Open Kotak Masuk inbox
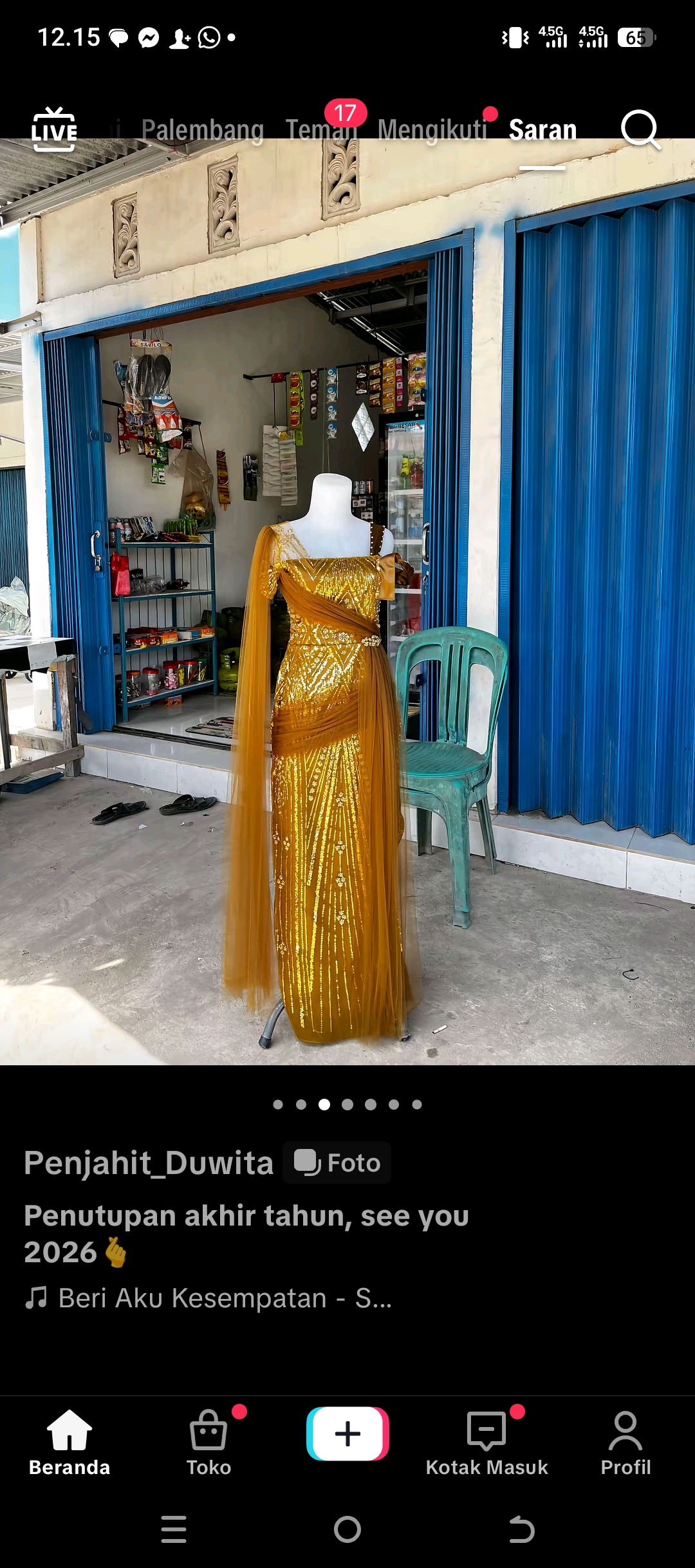Image resolution: width=695 pixels, height=1568 pixels. tap(486, 1442)
